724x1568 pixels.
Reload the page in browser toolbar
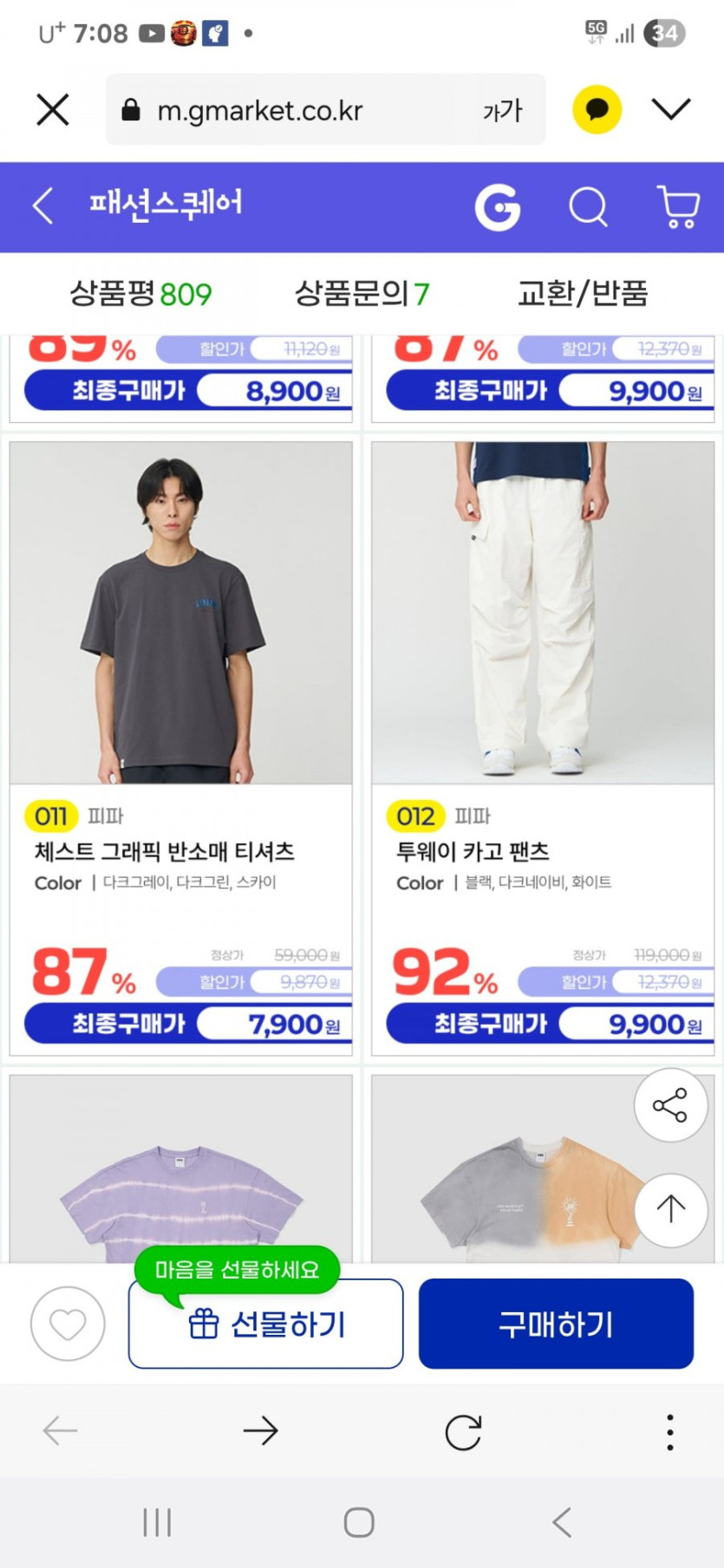click(463, 1432)
